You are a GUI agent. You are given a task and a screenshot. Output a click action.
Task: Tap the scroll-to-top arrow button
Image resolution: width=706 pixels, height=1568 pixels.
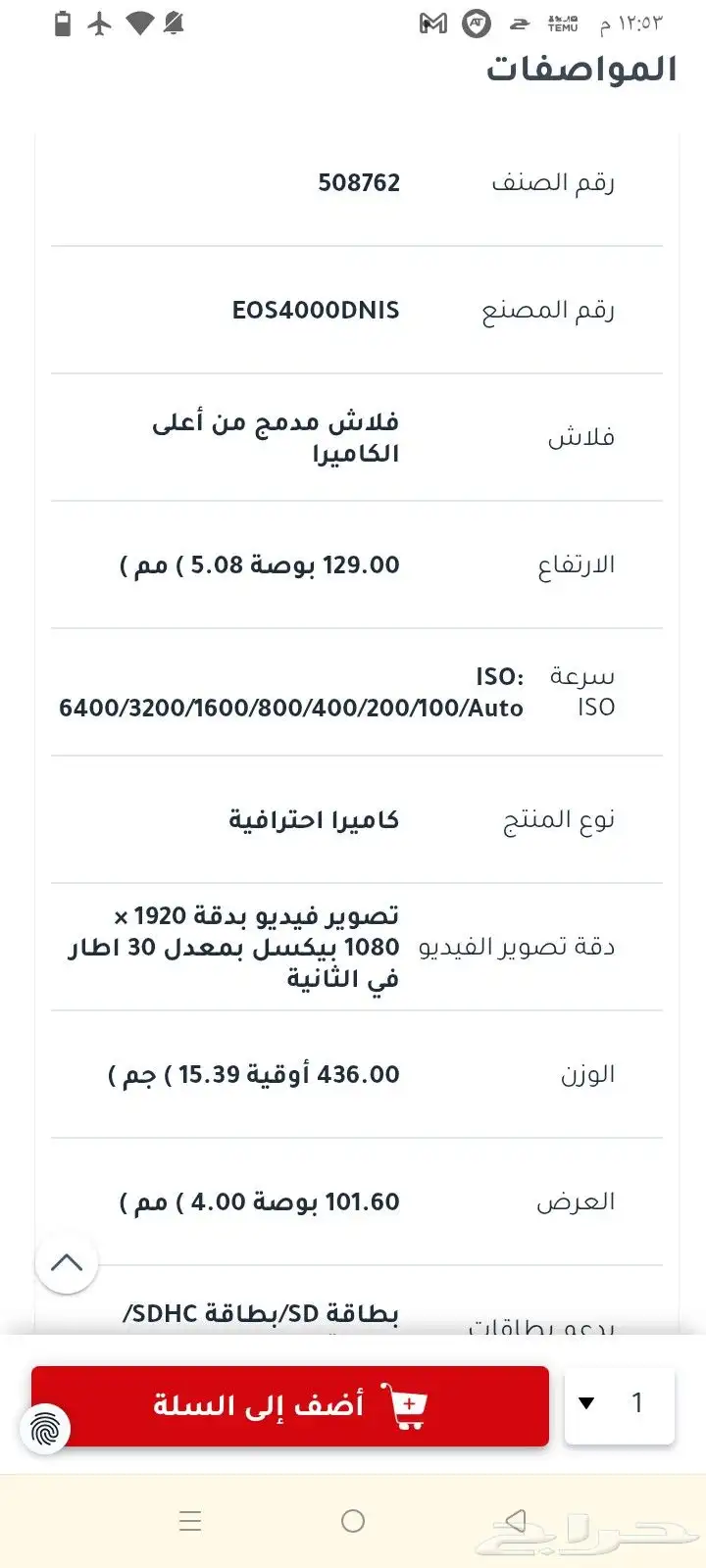point(67,1262)
